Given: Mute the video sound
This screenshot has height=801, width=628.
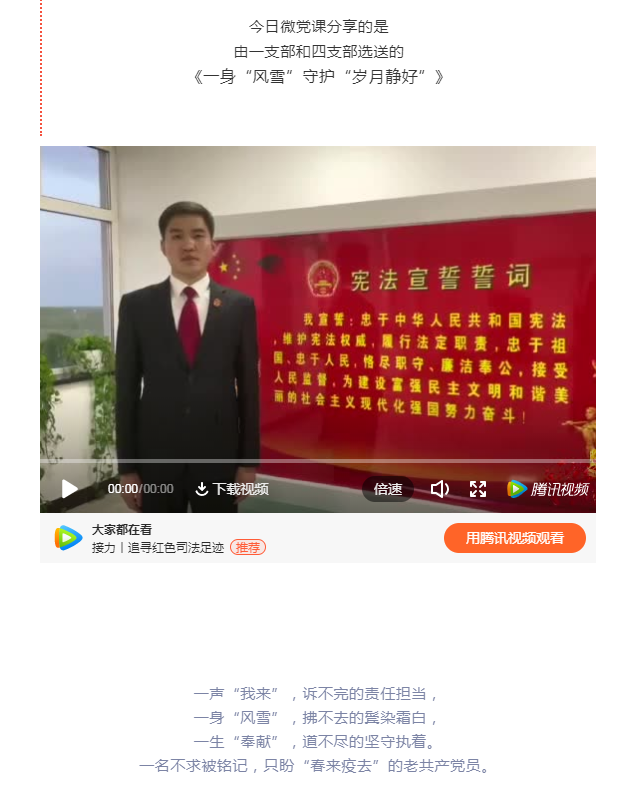Looking at the screenshot, I should [439, 489].
